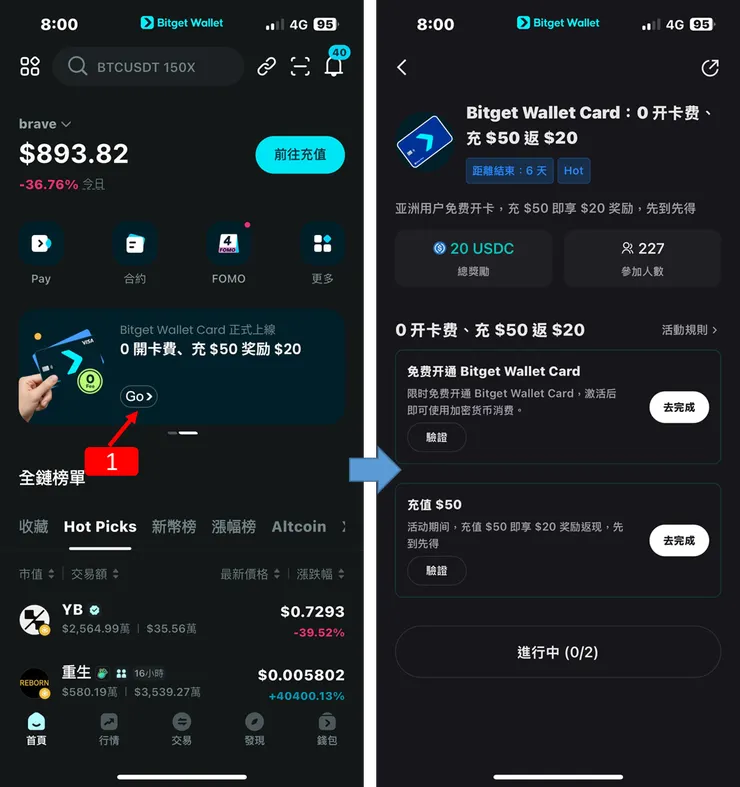Expand the brave wallet account dropdown

point(44,124)
